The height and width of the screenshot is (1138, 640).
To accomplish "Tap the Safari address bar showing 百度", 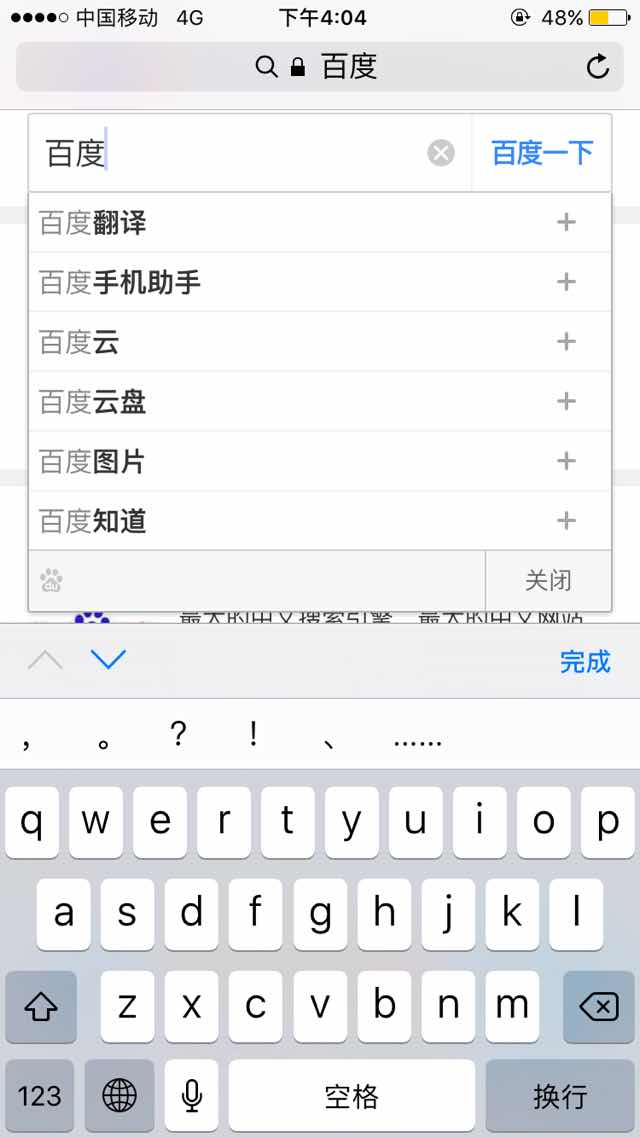I will click(x=319, y=67).
